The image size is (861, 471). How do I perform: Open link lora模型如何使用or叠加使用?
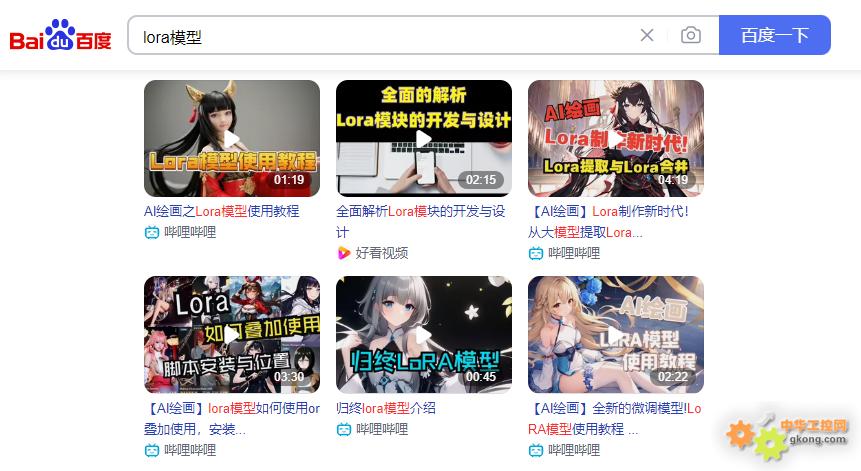tap(232, 408)
